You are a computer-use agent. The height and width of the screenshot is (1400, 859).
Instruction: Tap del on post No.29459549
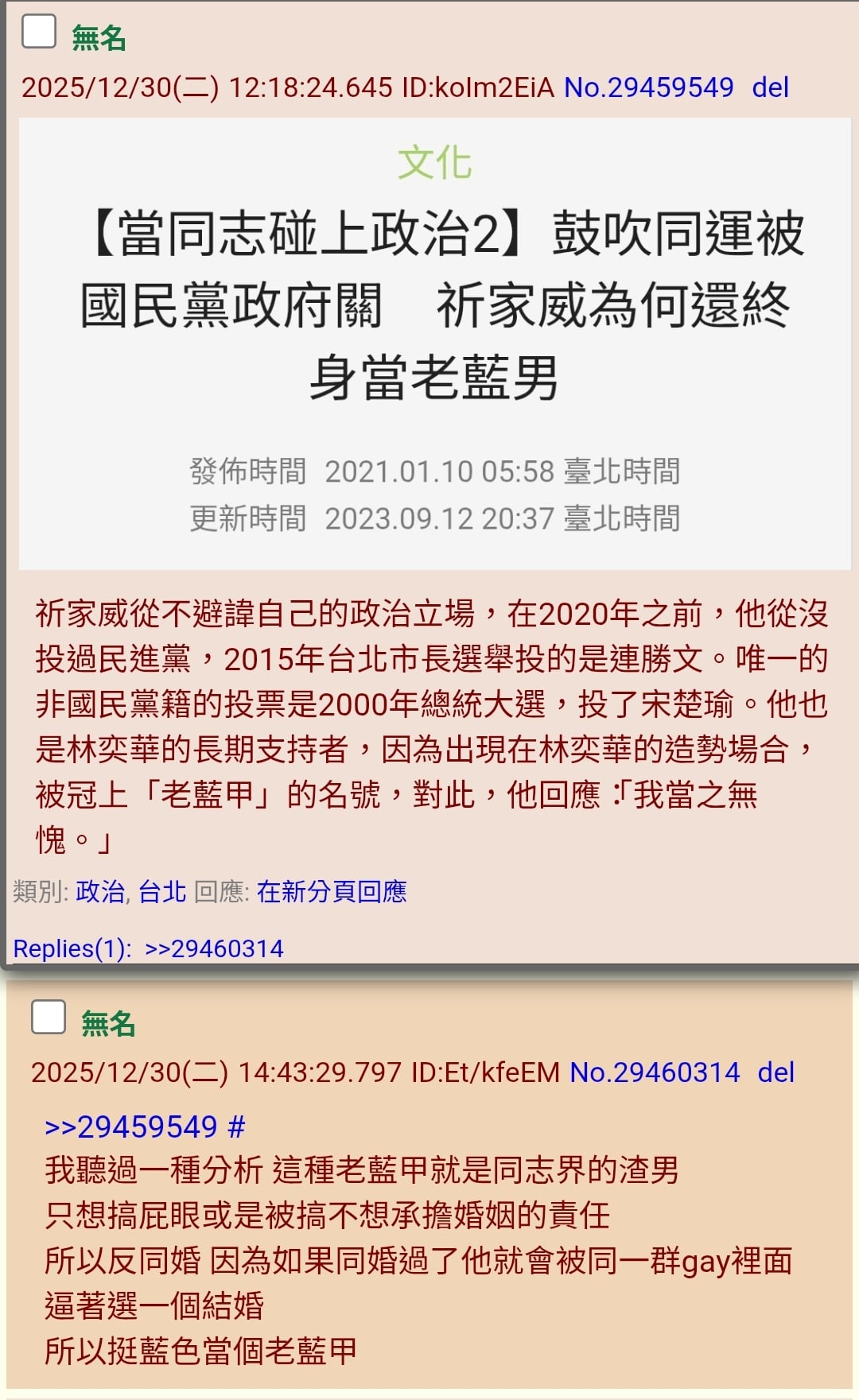[x=770, y=87]
